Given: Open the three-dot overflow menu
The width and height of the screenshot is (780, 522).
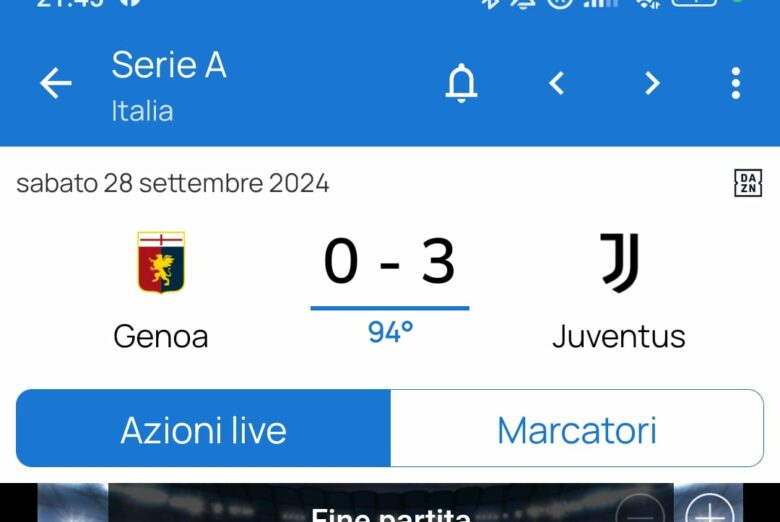Looking at the screenshot, I should 736,84.
